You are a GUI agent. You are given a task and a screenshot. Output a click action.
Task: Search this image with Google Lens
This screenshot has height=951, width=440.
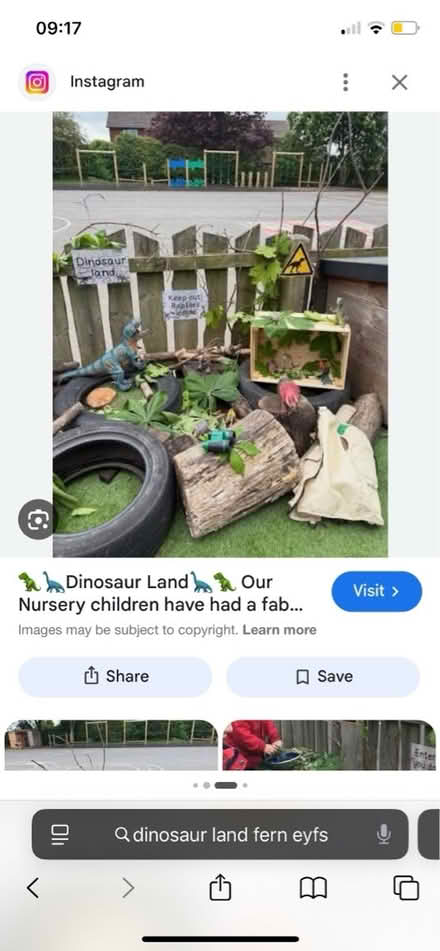click(36, 519)
